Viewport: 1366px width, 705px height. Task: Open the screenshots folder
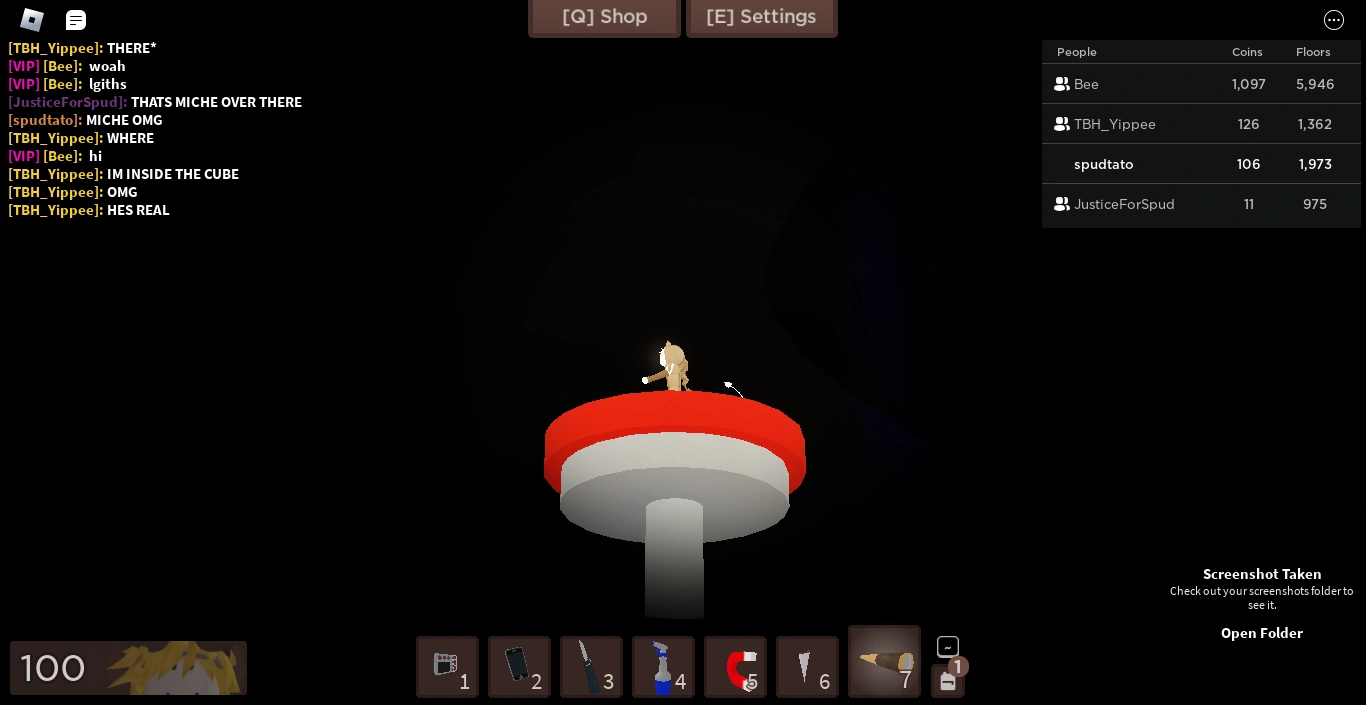(x=1261, y=633)
